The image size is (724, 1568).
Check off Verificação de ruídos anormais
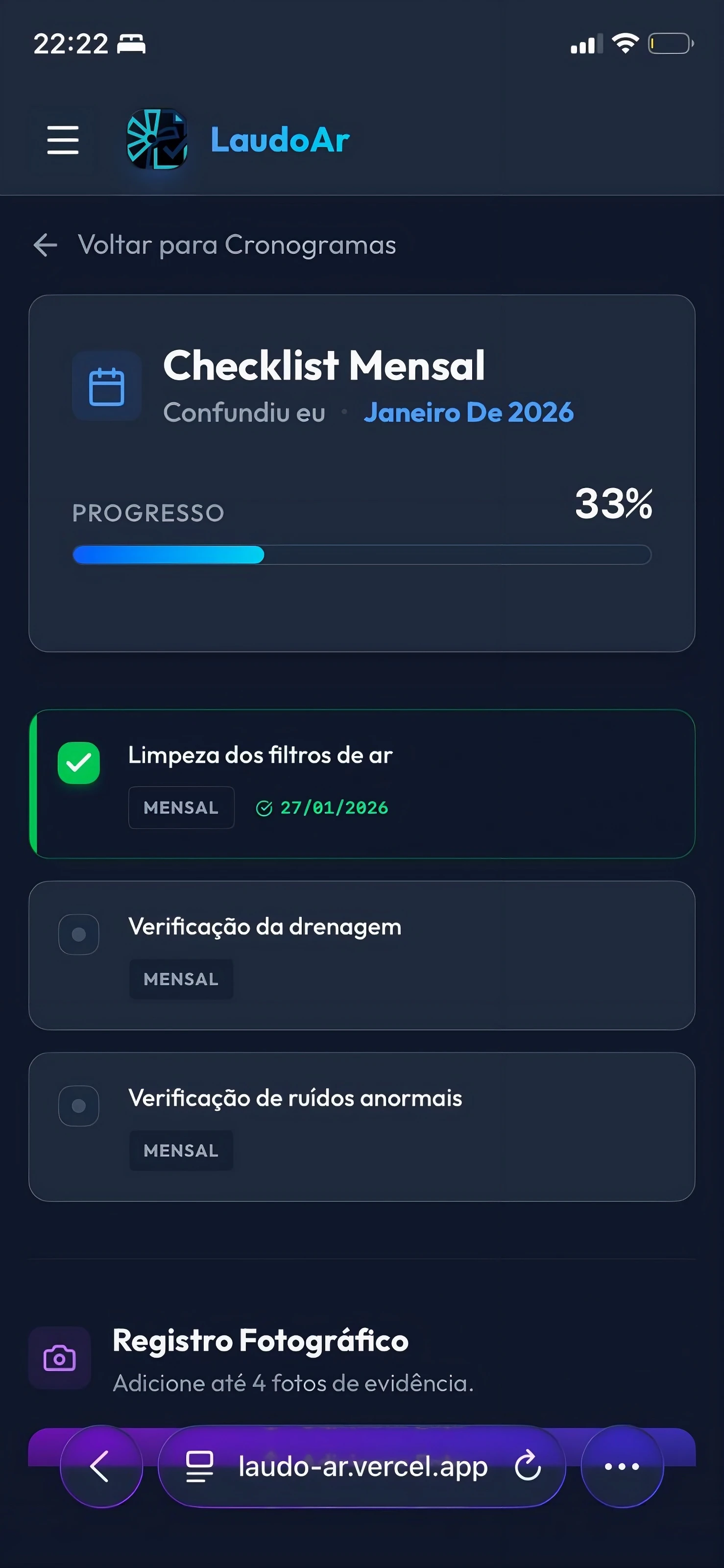pyautogui.click(x=78, y=1105)
